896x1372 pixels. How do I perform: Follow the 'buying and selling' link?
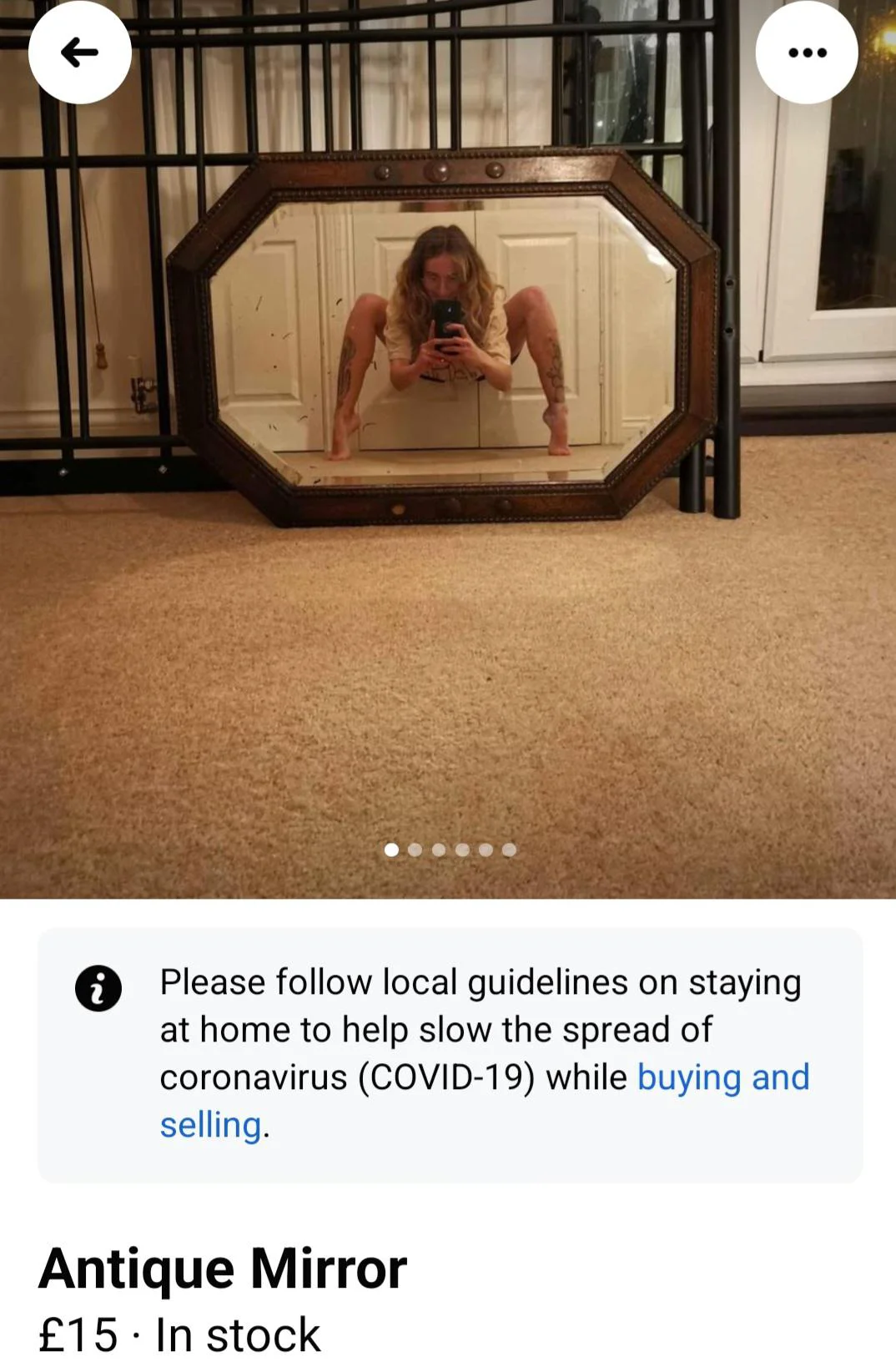[x=722, y=1077]
